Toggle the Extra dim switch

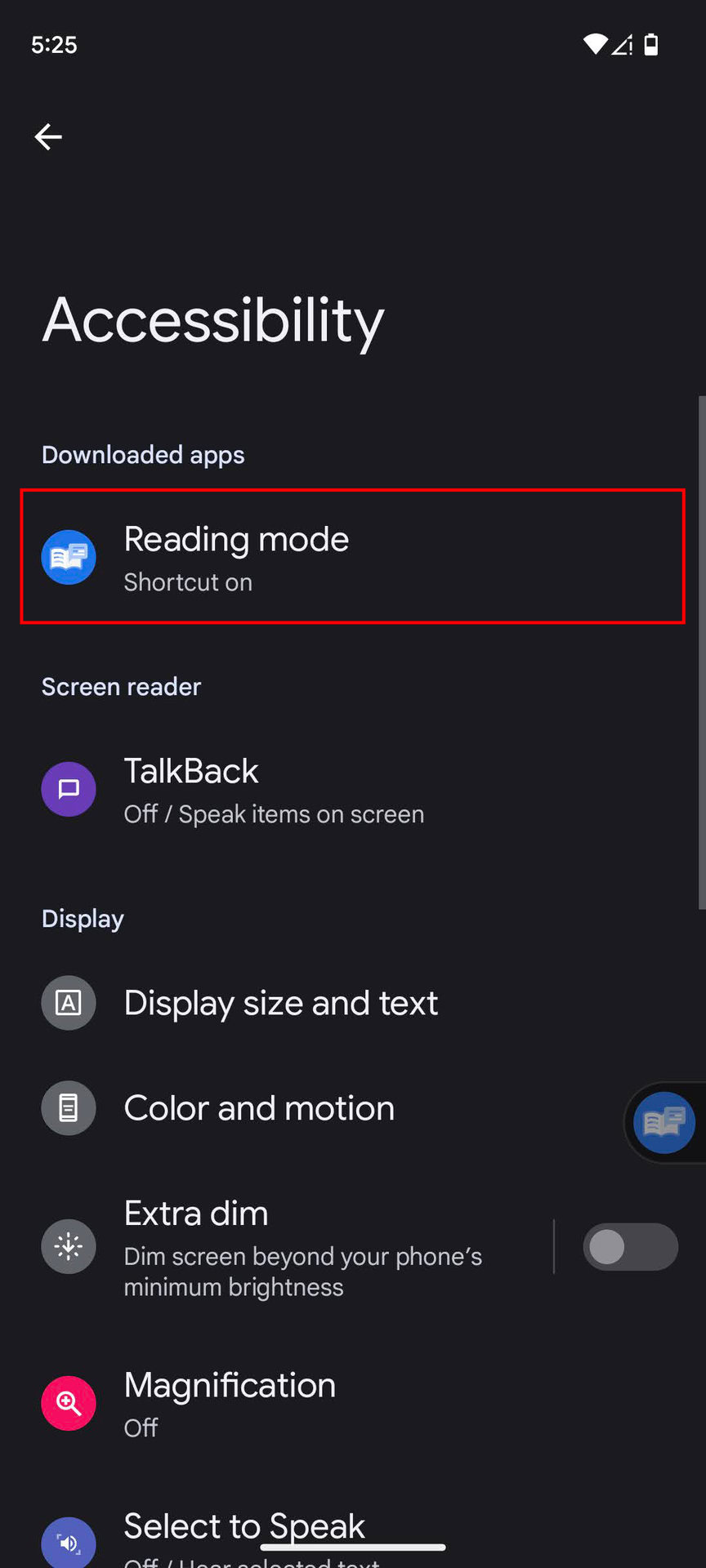click(x=630, y=1247)
